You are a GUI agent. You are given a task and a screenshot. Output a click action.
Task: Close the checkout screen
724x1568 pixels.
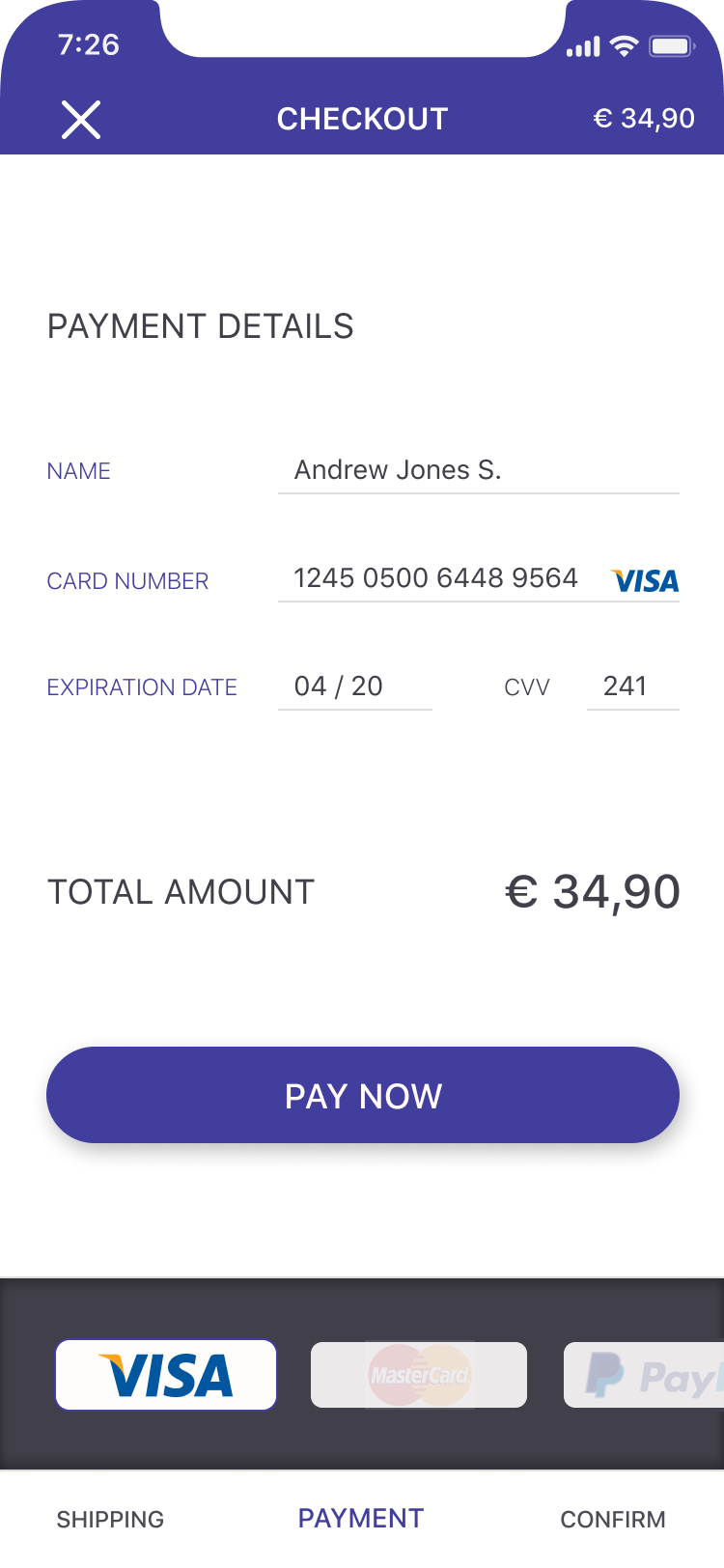(81, 120)
